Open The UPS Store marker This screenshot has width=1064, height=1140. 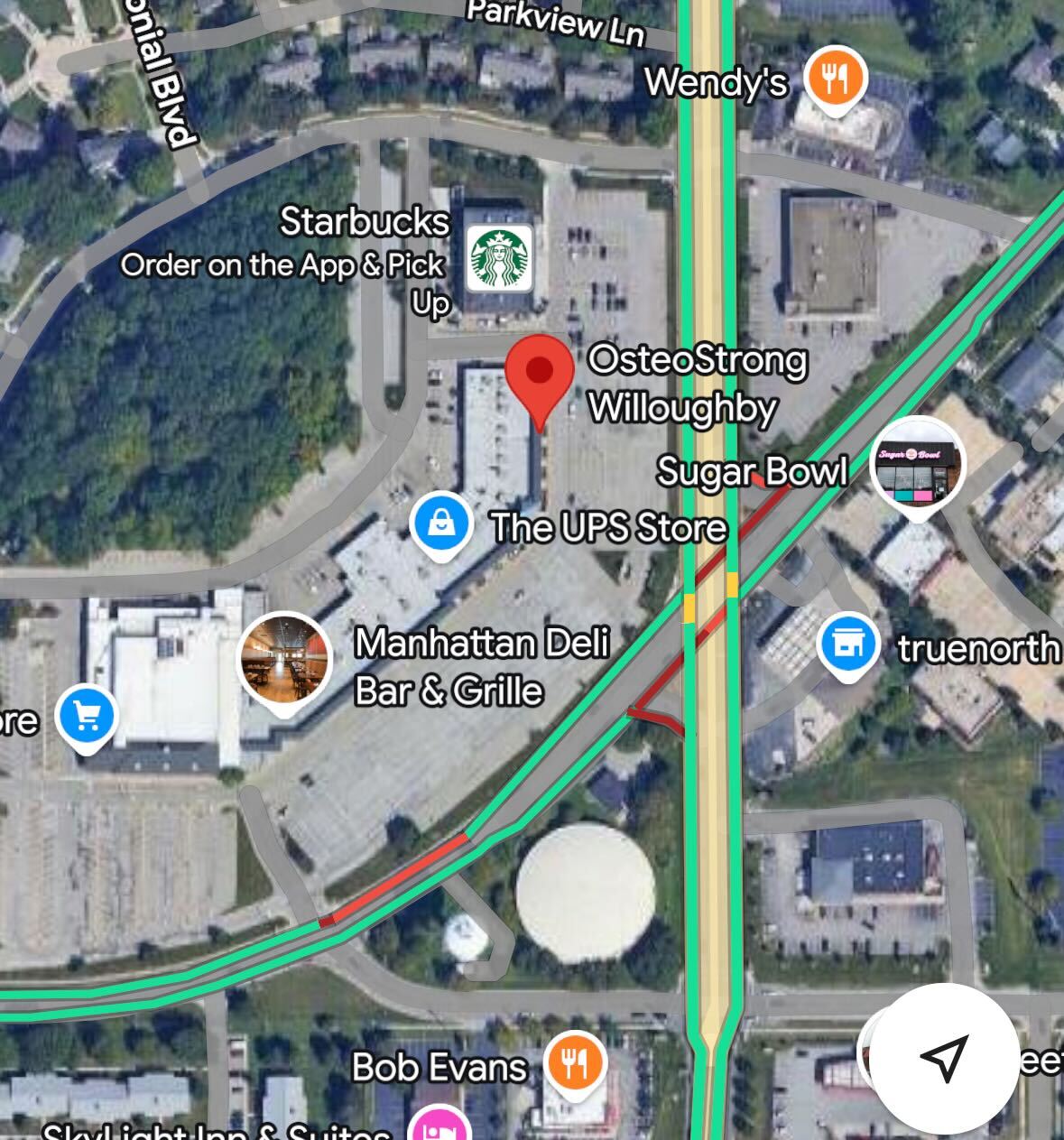pyautogui.click(x=440, y=524)
